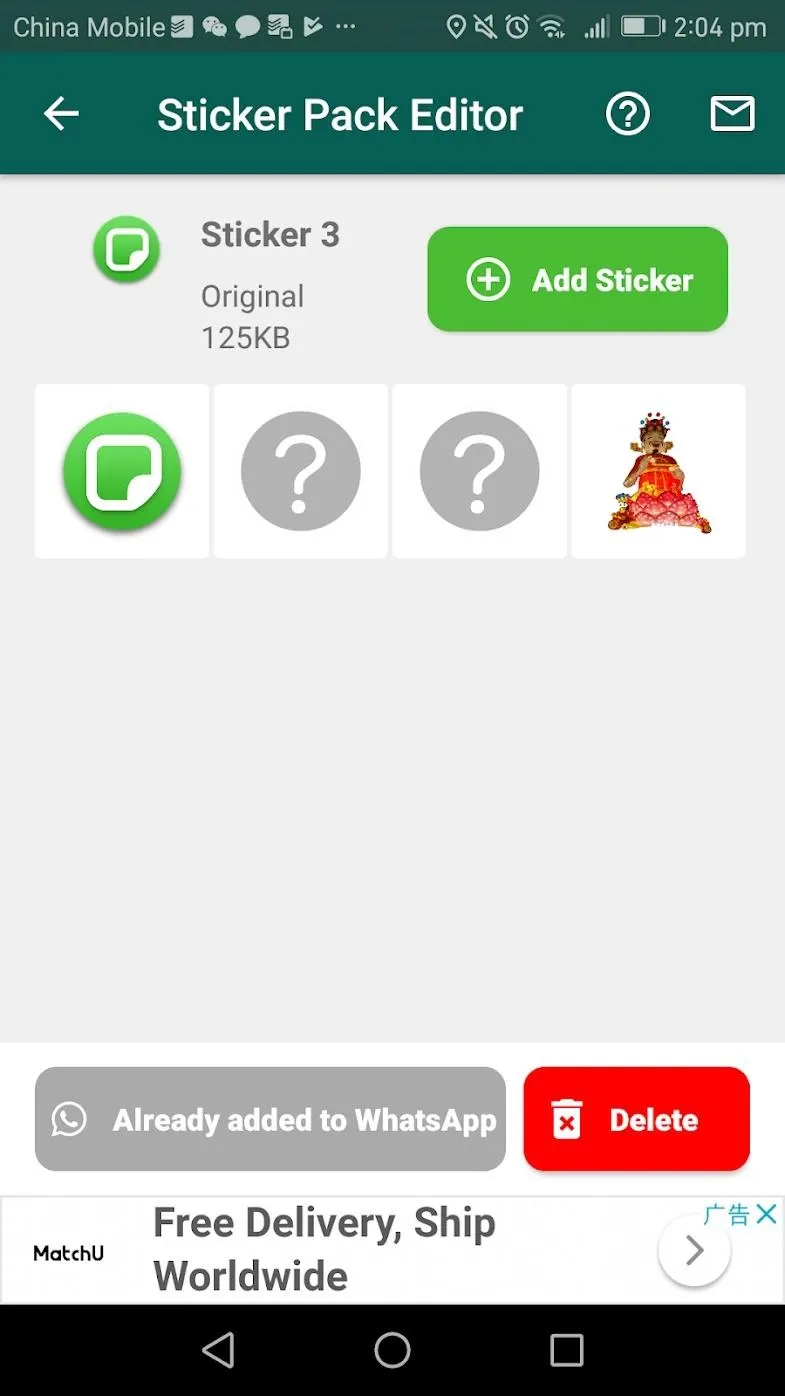Tap the Add Sticker button
This screenshot has height=1396, width=785.
coord(577,280)
